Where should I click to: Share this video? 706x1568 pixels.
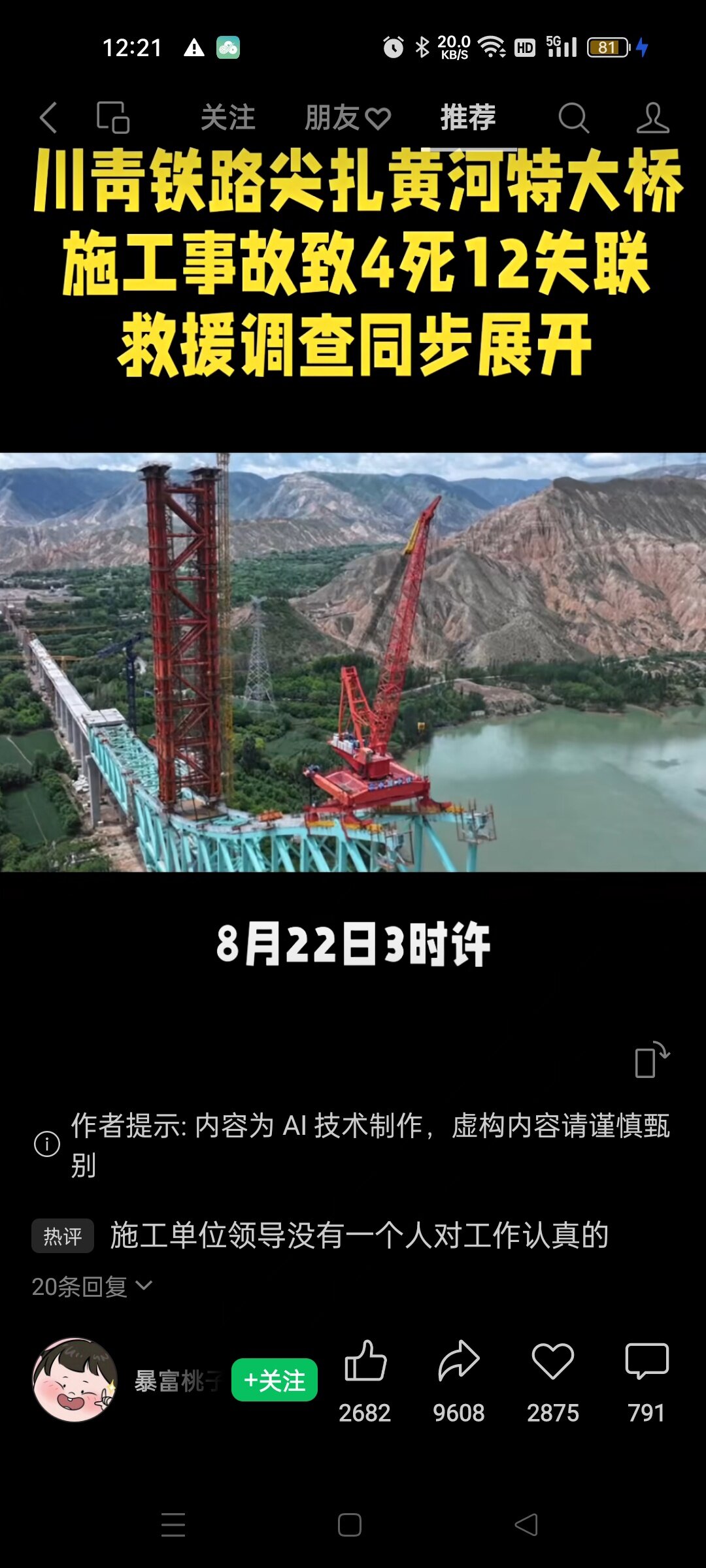[x=459, y=1362]
